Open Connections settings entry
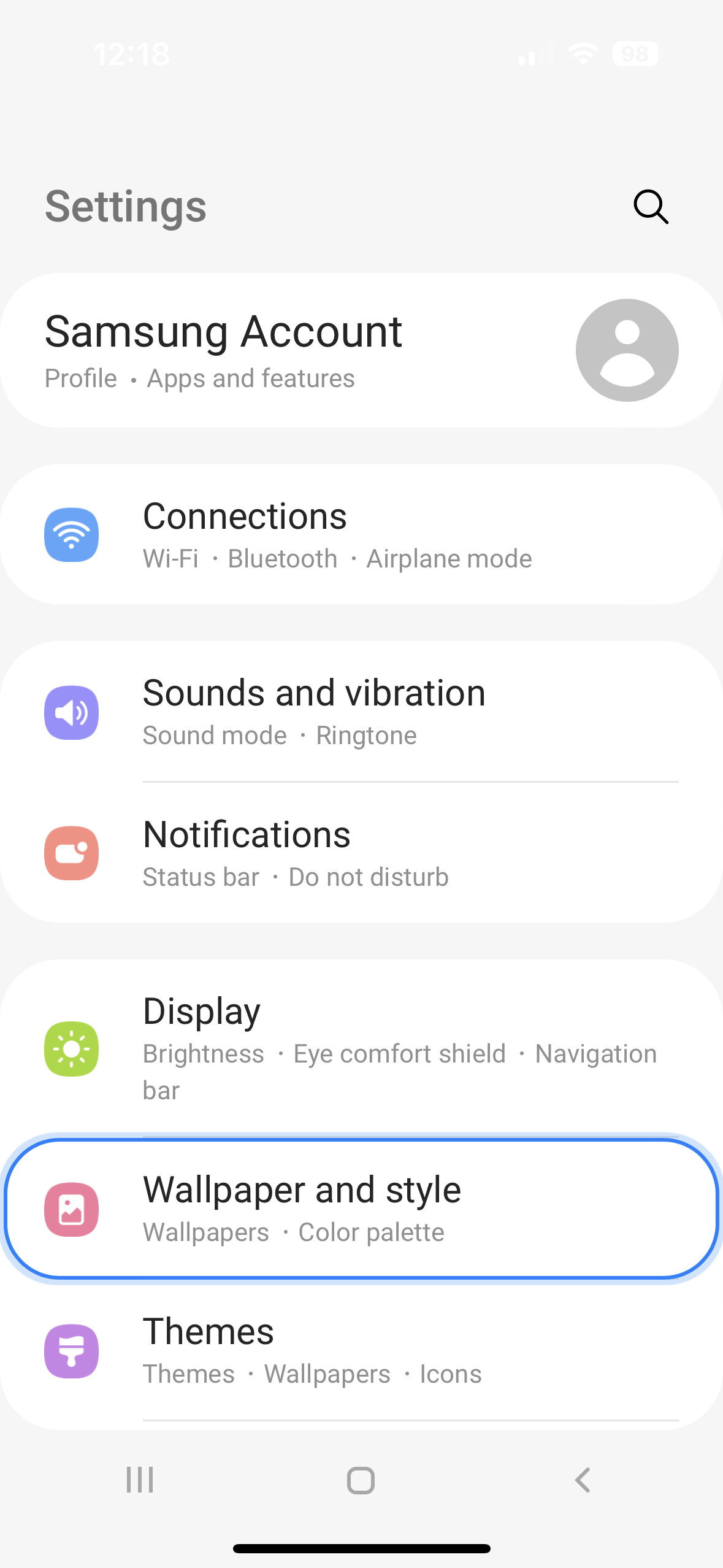Viewport: 723px width, 1568px height. point(362,534)
